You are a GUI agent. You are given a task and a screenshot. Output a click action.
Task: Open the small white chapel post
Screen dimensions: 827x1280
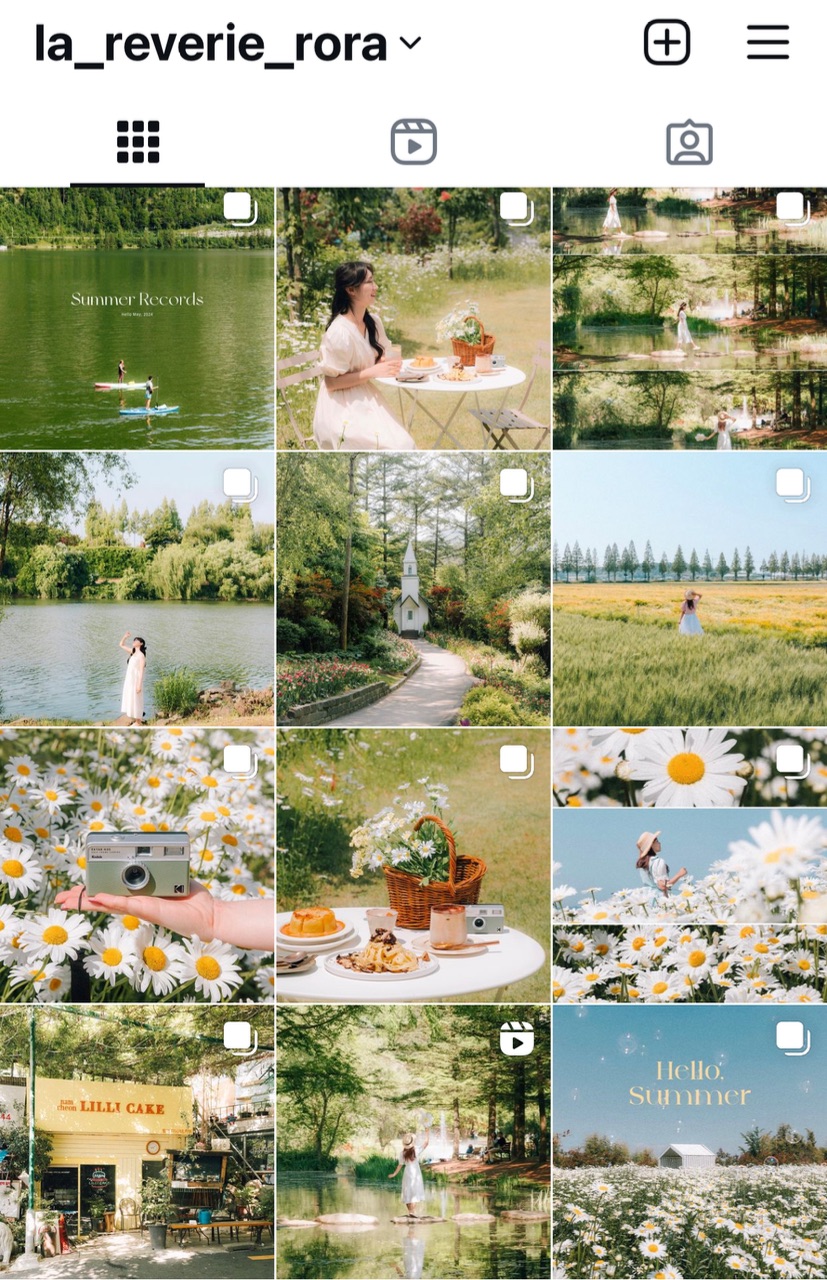[413, 588]
